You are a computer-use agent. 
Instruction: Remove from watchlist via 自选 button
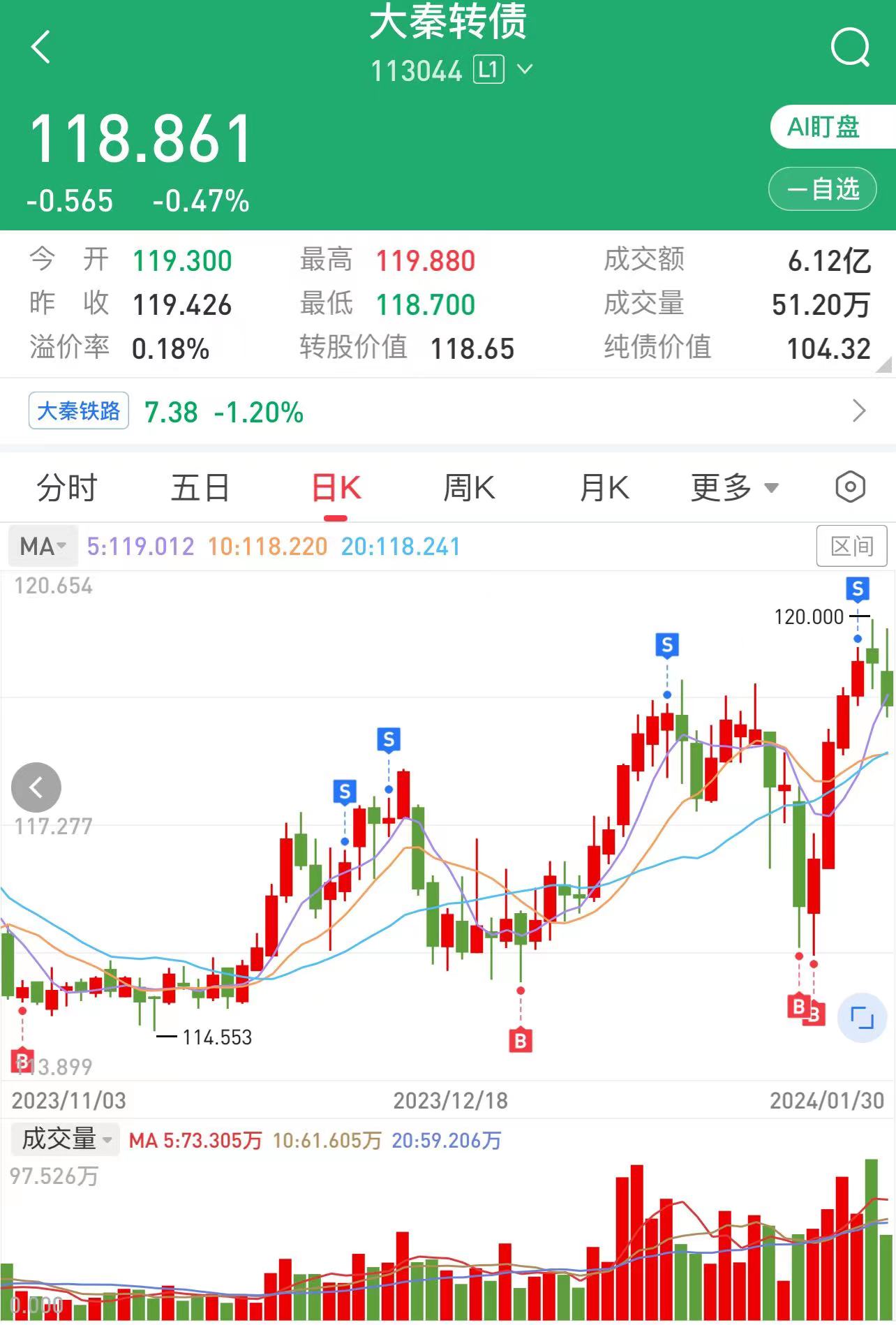(822, 188)
